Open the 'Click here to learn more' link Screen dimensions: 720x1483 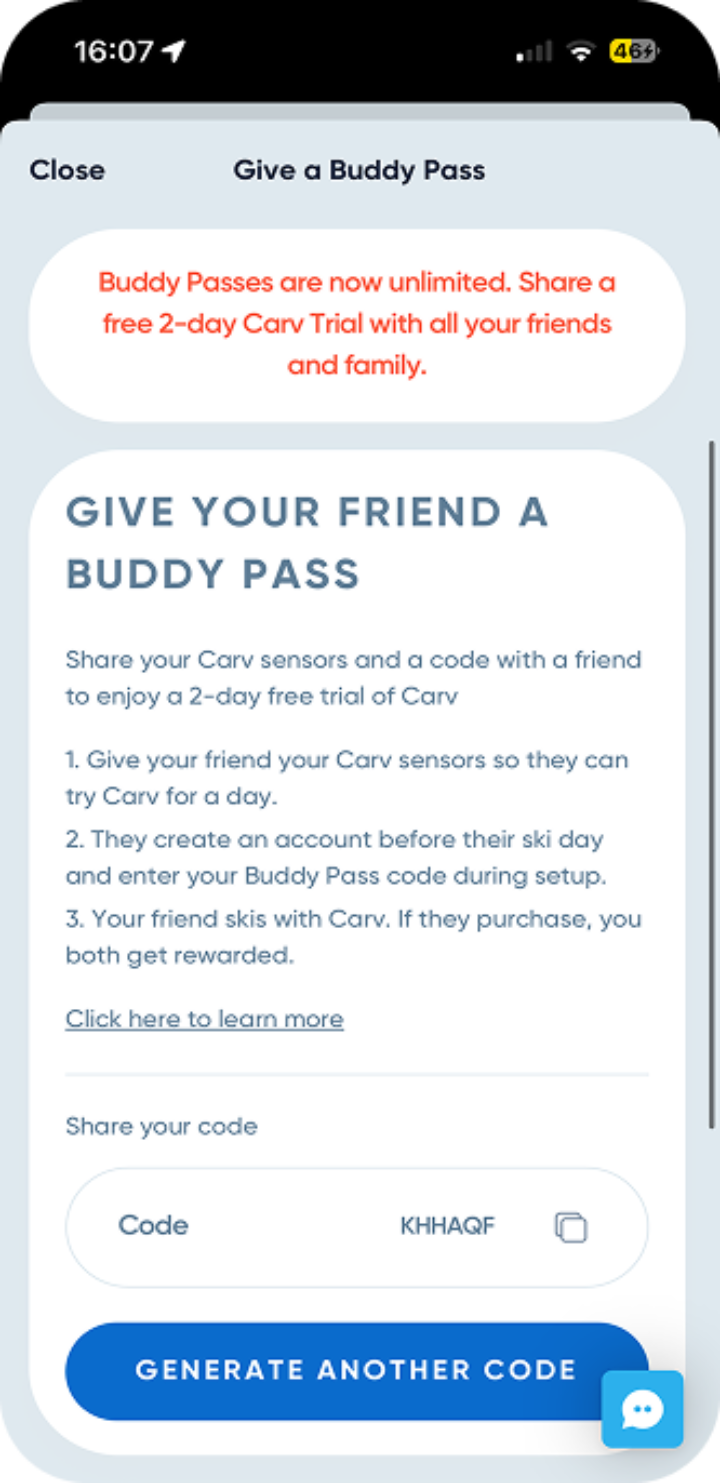204,1019
